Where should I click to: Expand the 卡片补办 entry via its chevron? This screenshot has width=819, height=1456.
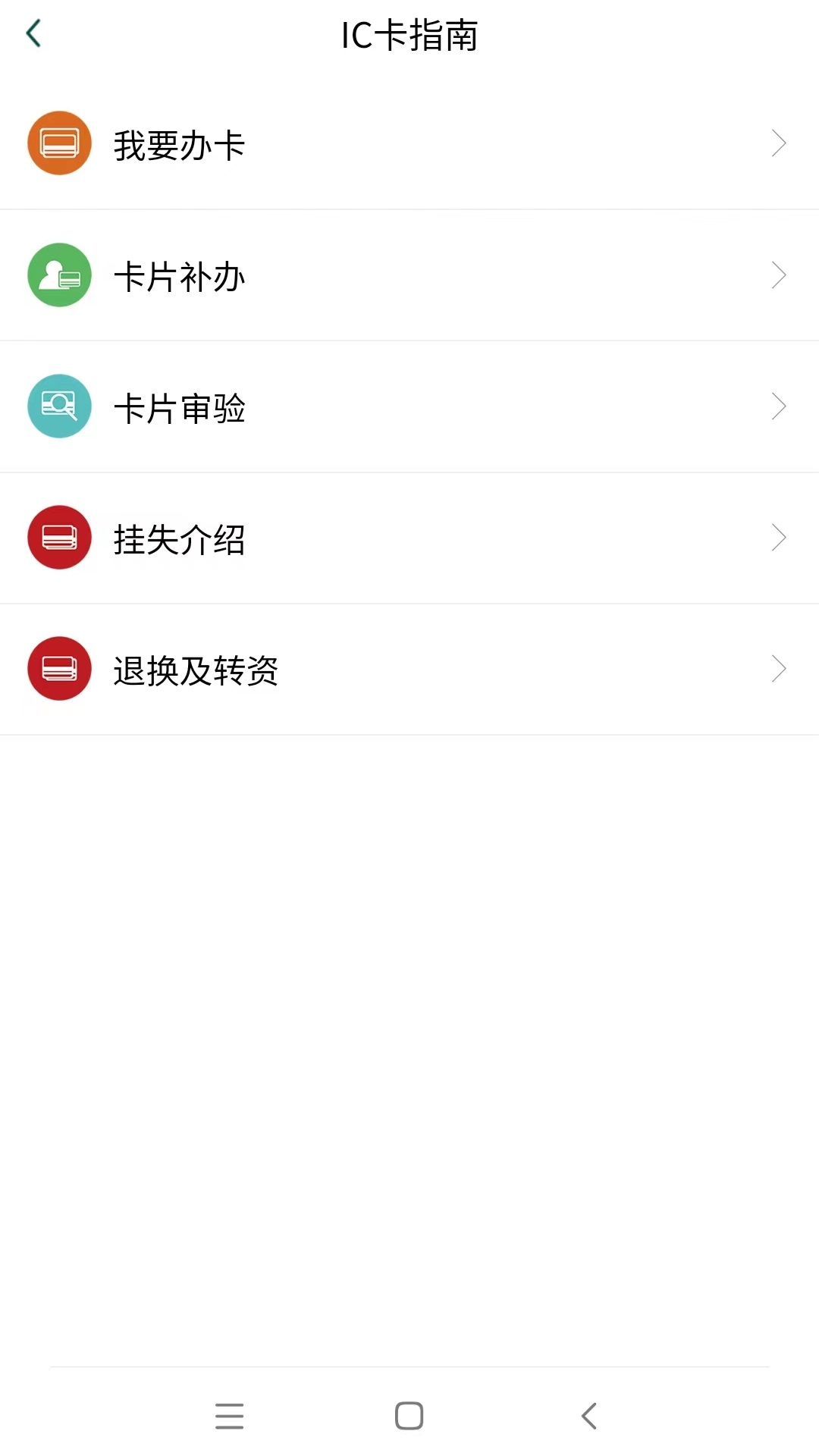click(x=778, y=275)
